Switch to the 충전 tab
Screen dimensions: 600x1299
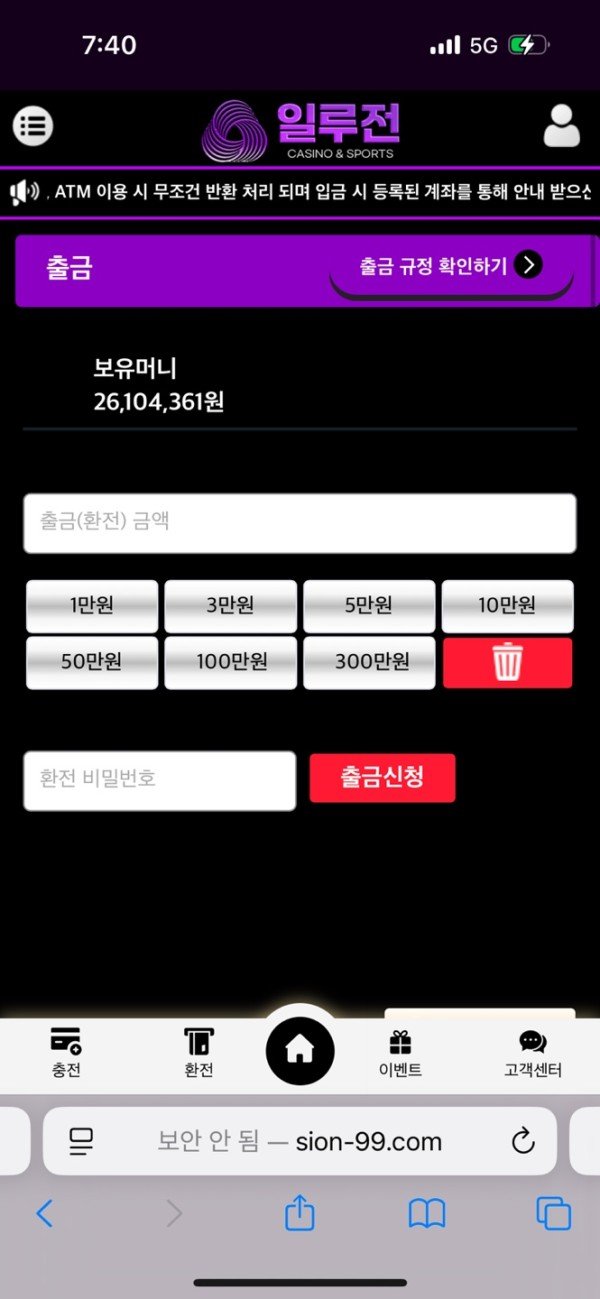[66, 1053]
